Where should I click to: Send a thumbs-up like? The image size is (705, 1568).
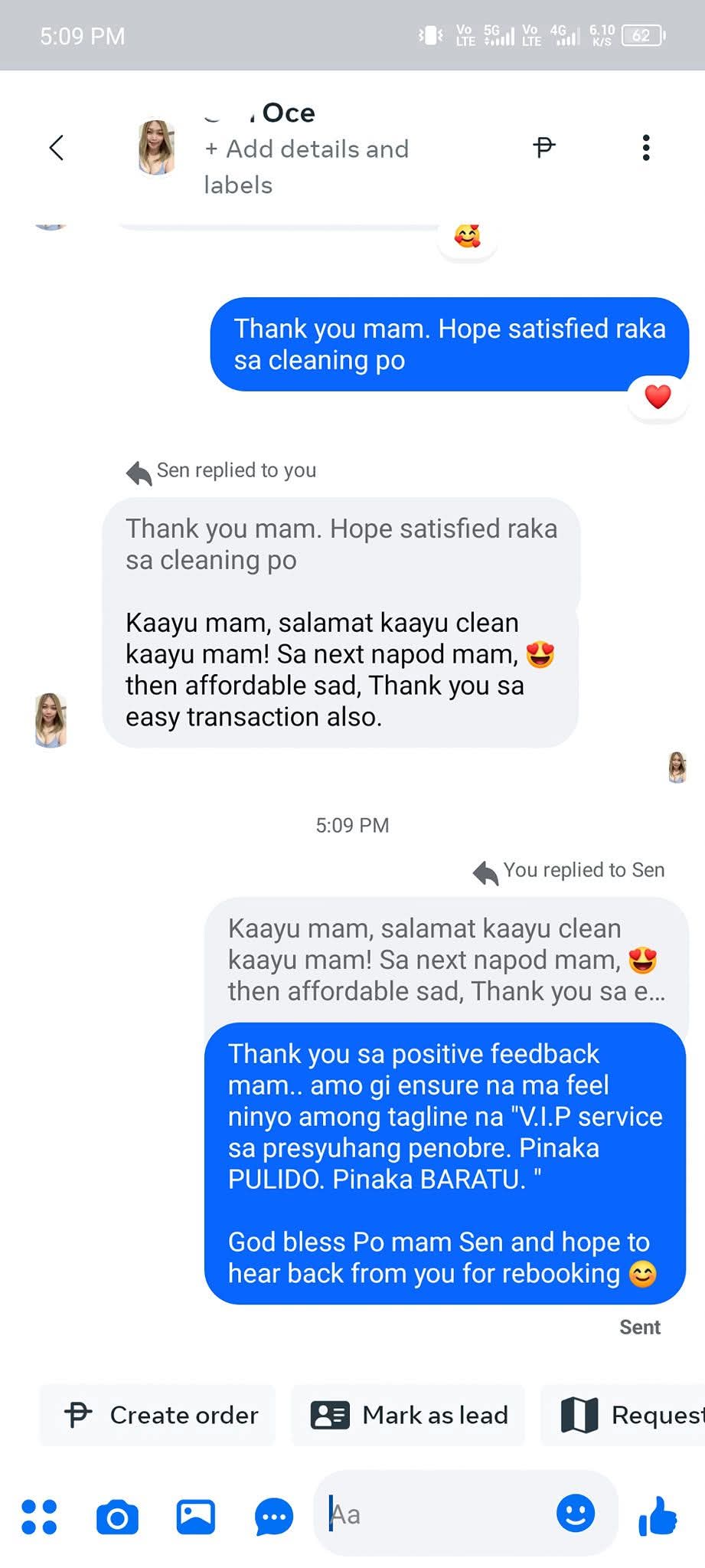tap(658, 1516)
